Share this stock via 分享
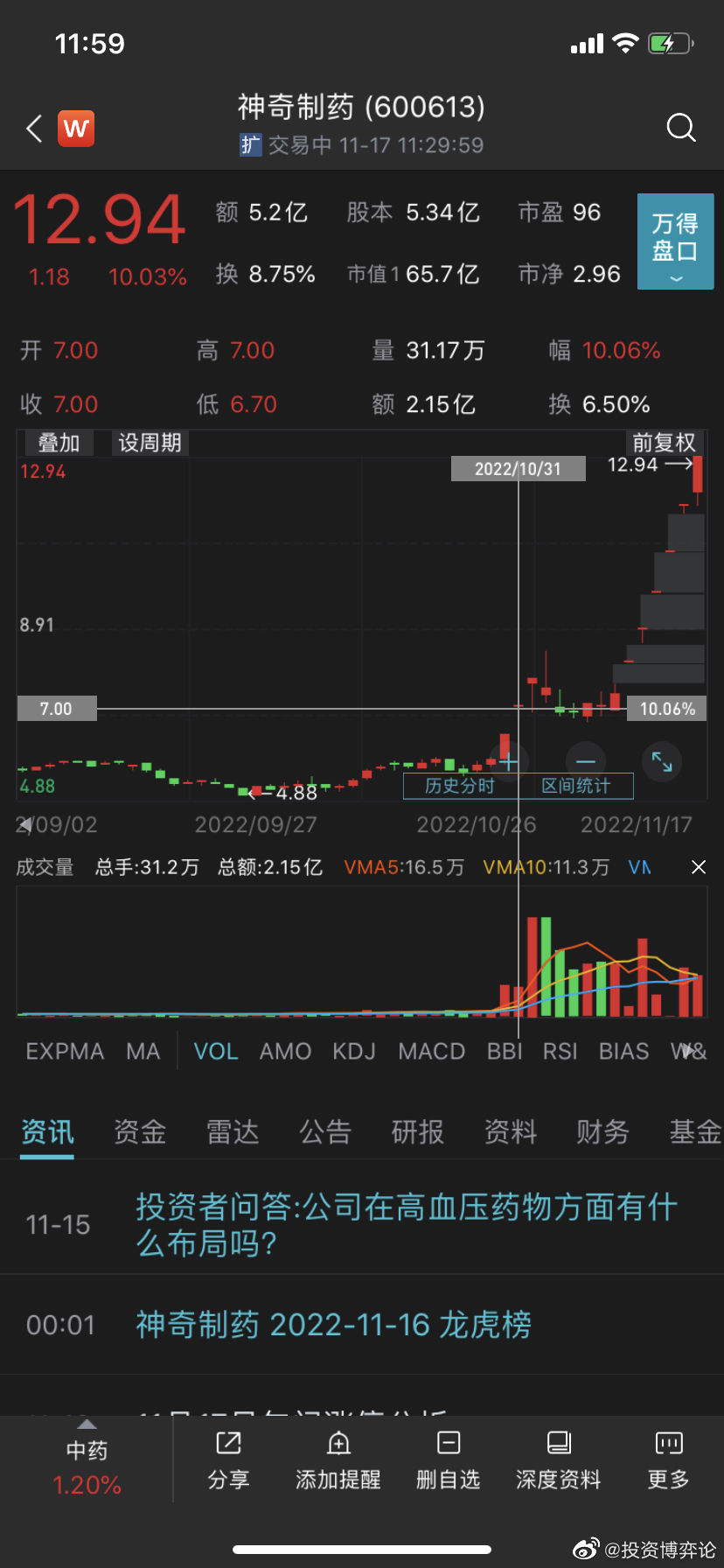Image resolution: width=724 pixels, height=1568 pixels. click(228, 1459)
